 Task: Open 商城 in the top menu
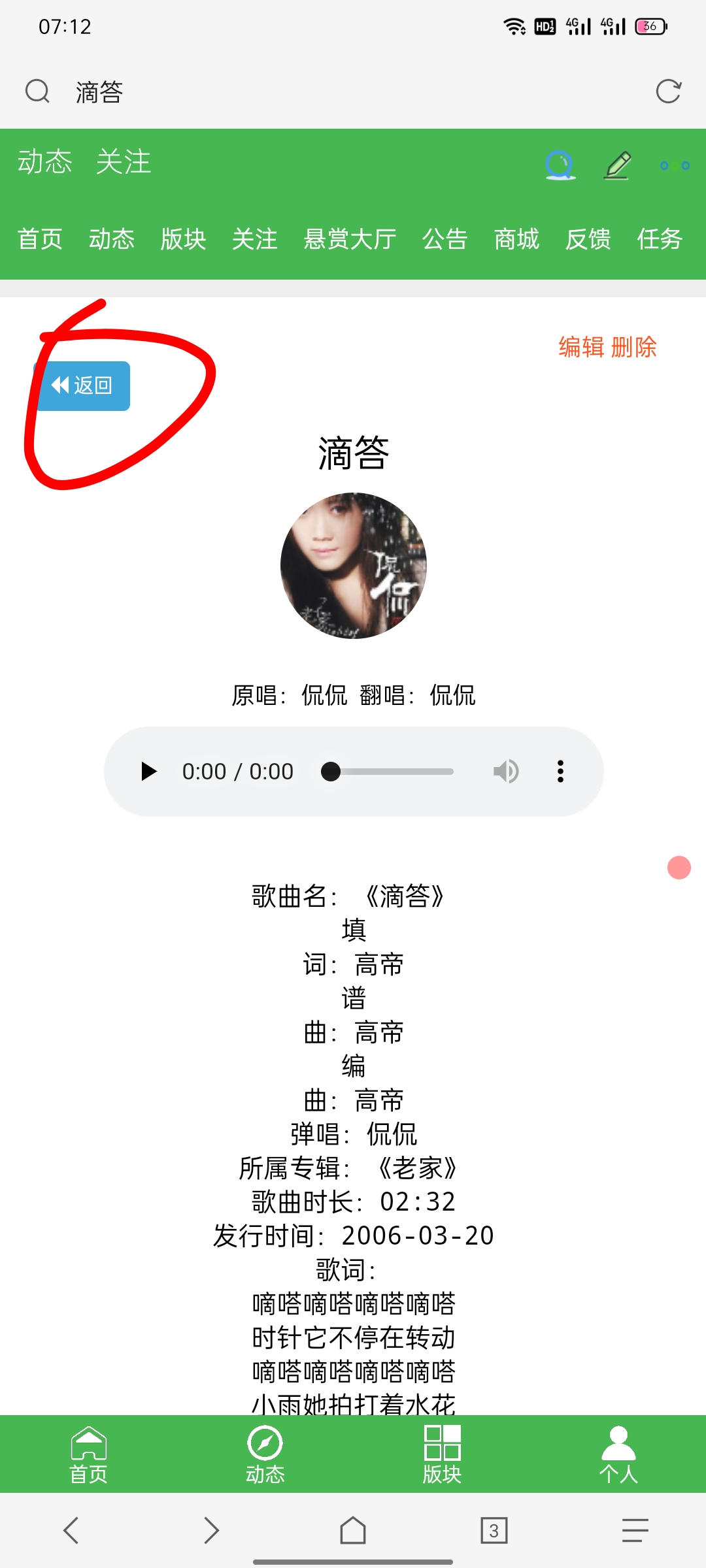tap(516, 239)
